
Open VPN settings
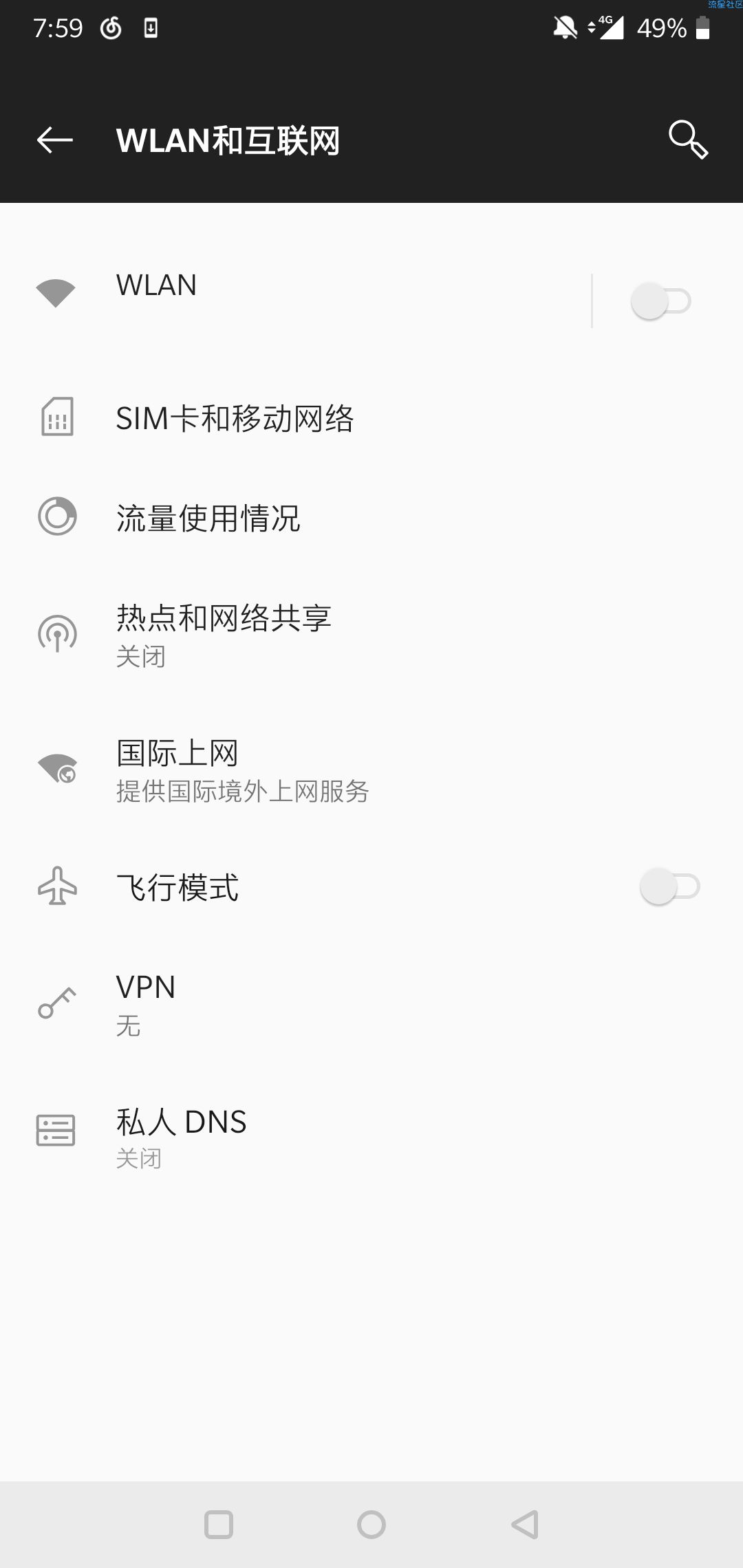371,1004
